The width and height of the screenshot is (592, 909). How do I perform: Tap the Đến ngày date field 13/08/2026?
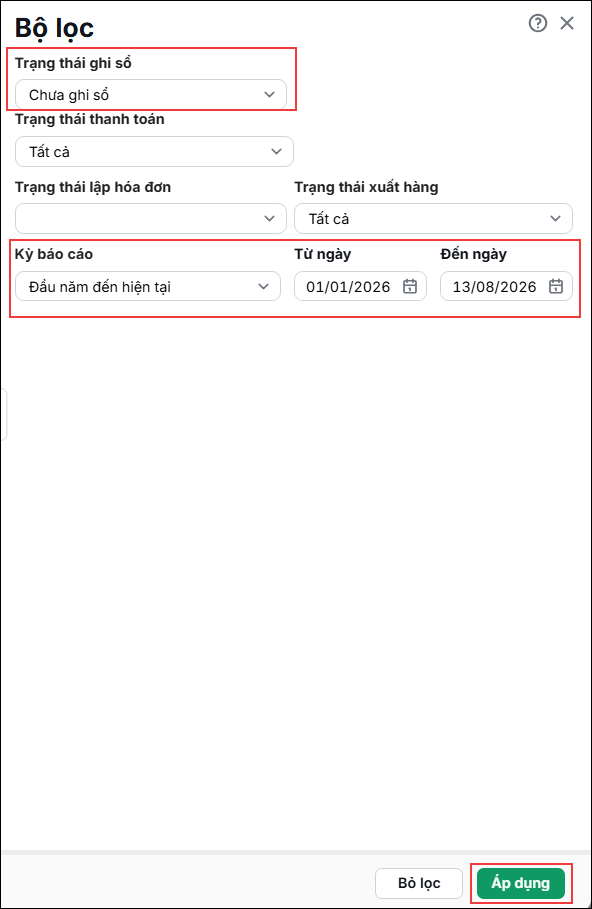[506, 286]
